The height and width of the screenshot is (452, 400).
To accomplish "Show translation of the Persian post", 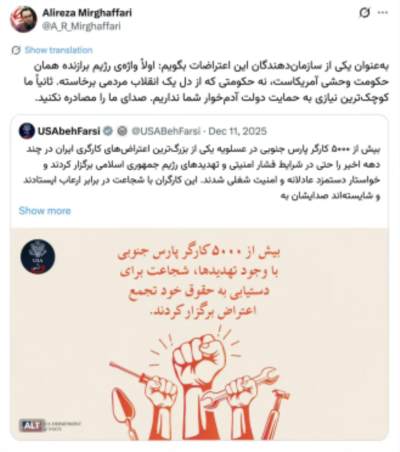I will (x=58, y=50).
